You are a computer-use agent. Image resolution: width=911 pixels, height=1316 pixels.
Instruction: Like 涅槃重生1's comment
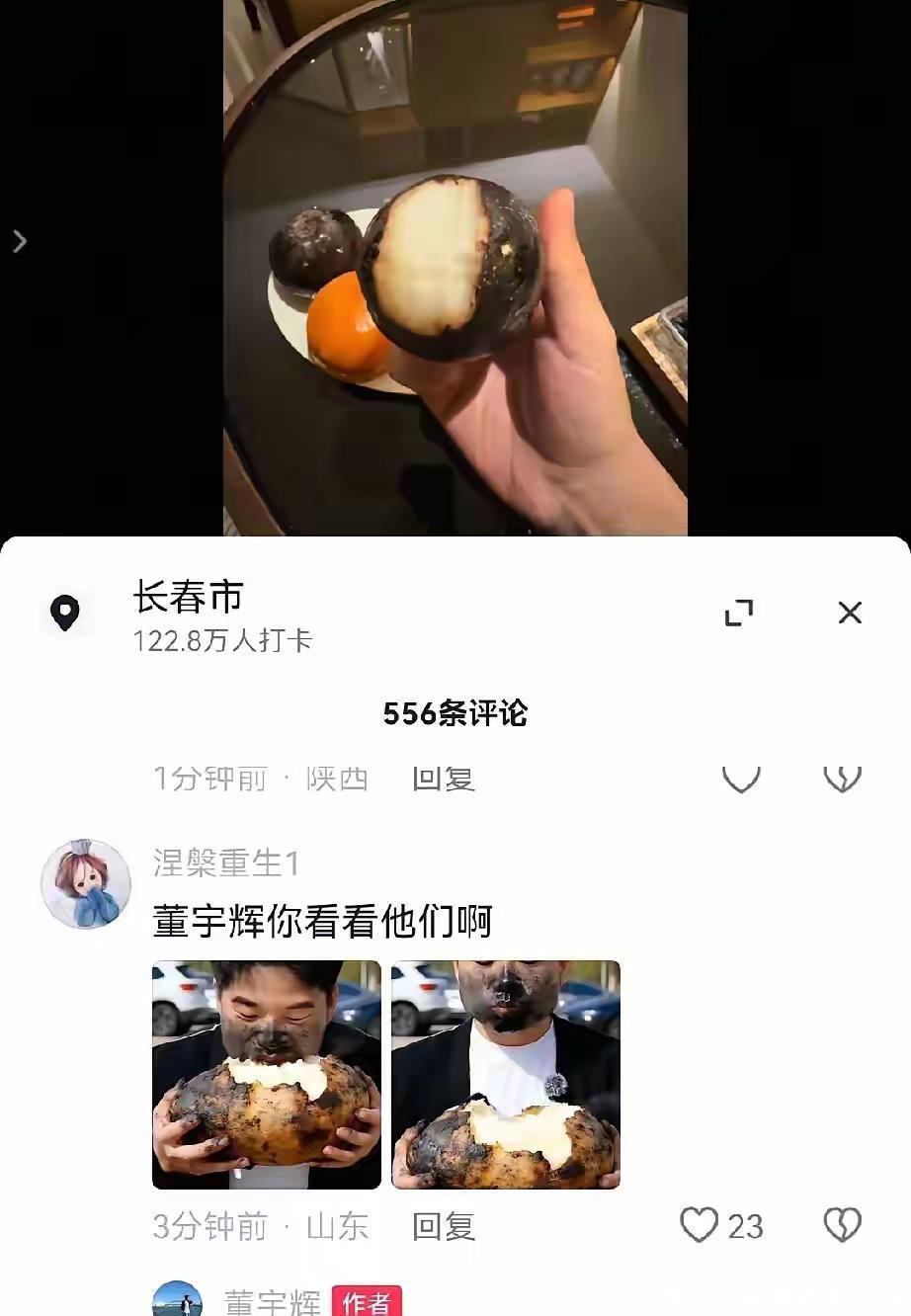coord(700,1226)
